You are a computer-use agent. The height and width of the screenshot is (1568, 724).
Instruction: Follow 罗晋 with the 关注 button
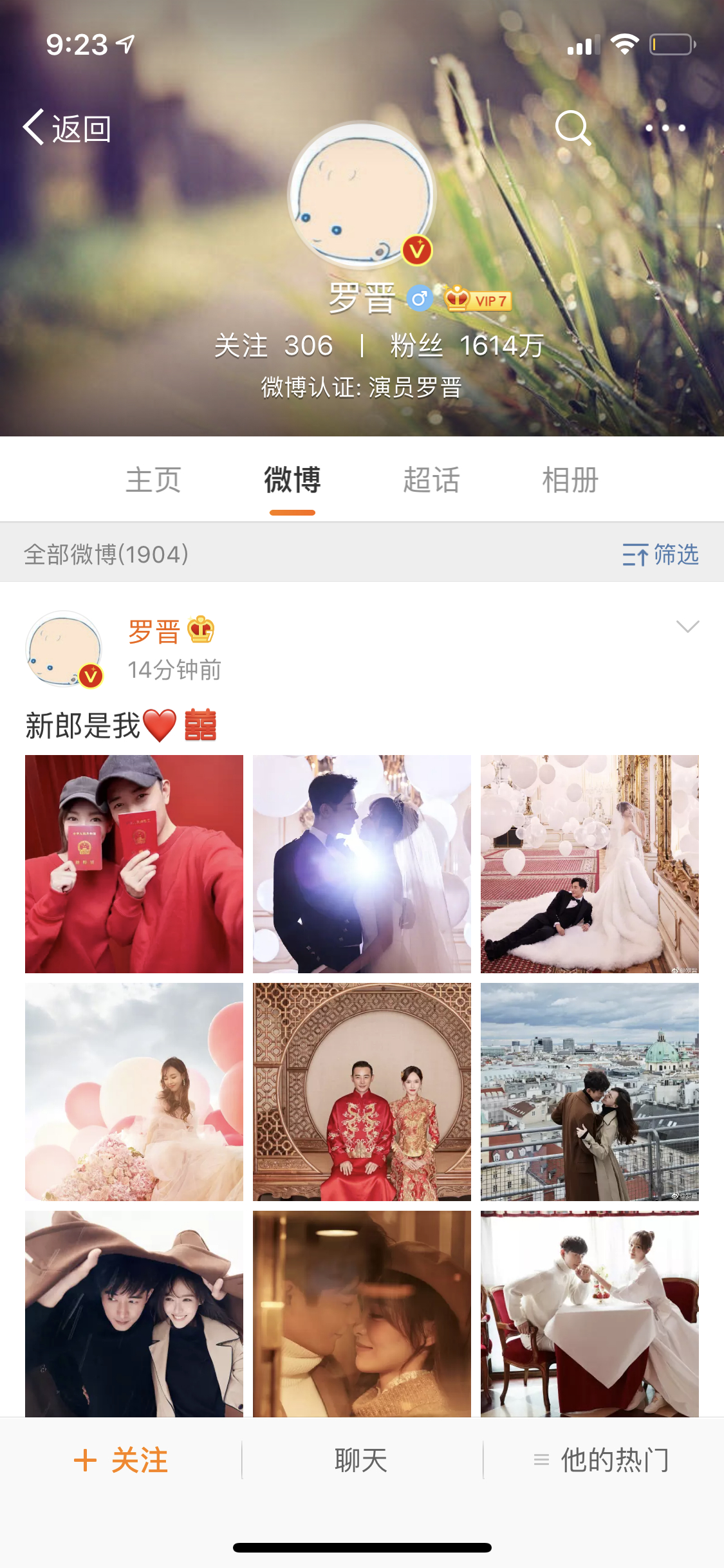point(121,1460)
